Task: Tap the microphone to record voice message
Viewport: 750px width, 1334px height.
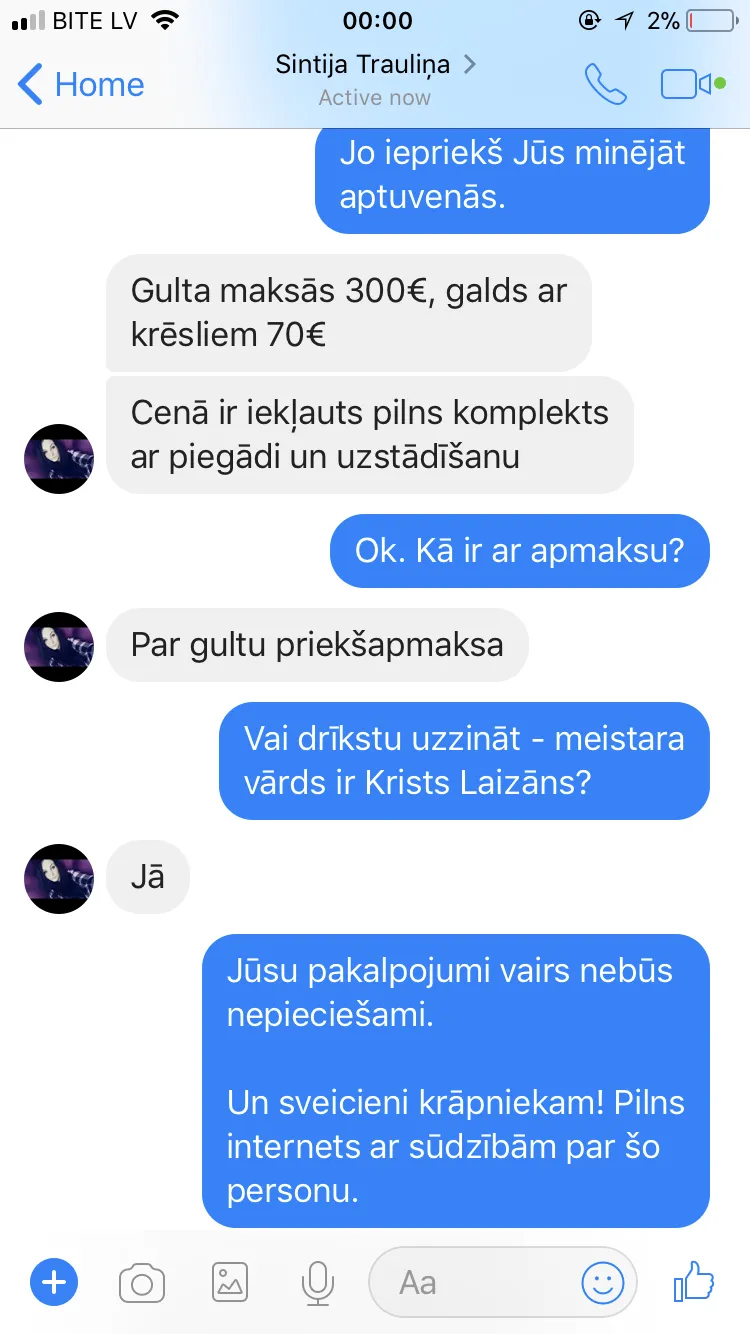Action: (318, 1283)
